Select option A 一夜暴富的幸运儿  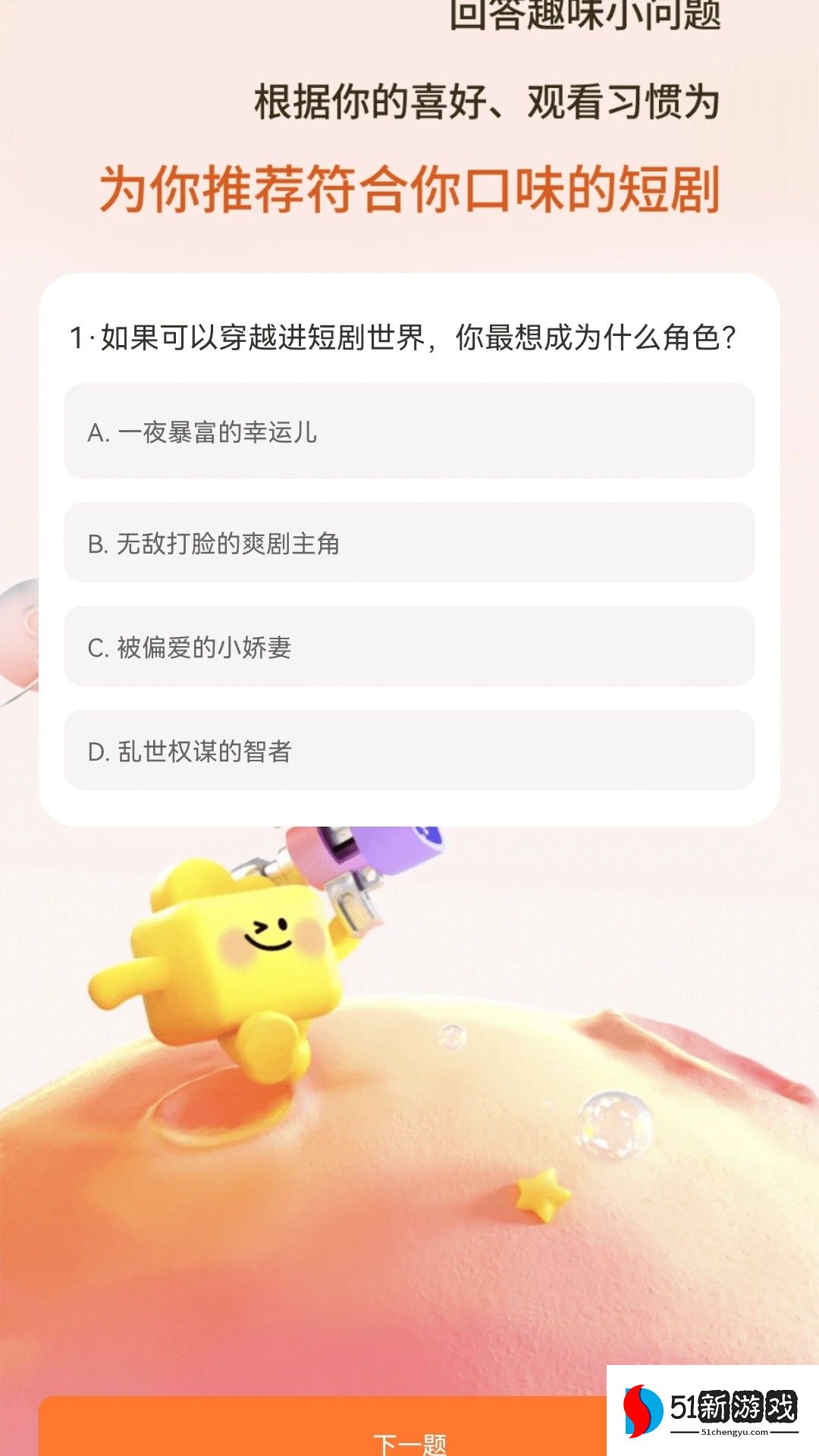(x=409, y=431)
